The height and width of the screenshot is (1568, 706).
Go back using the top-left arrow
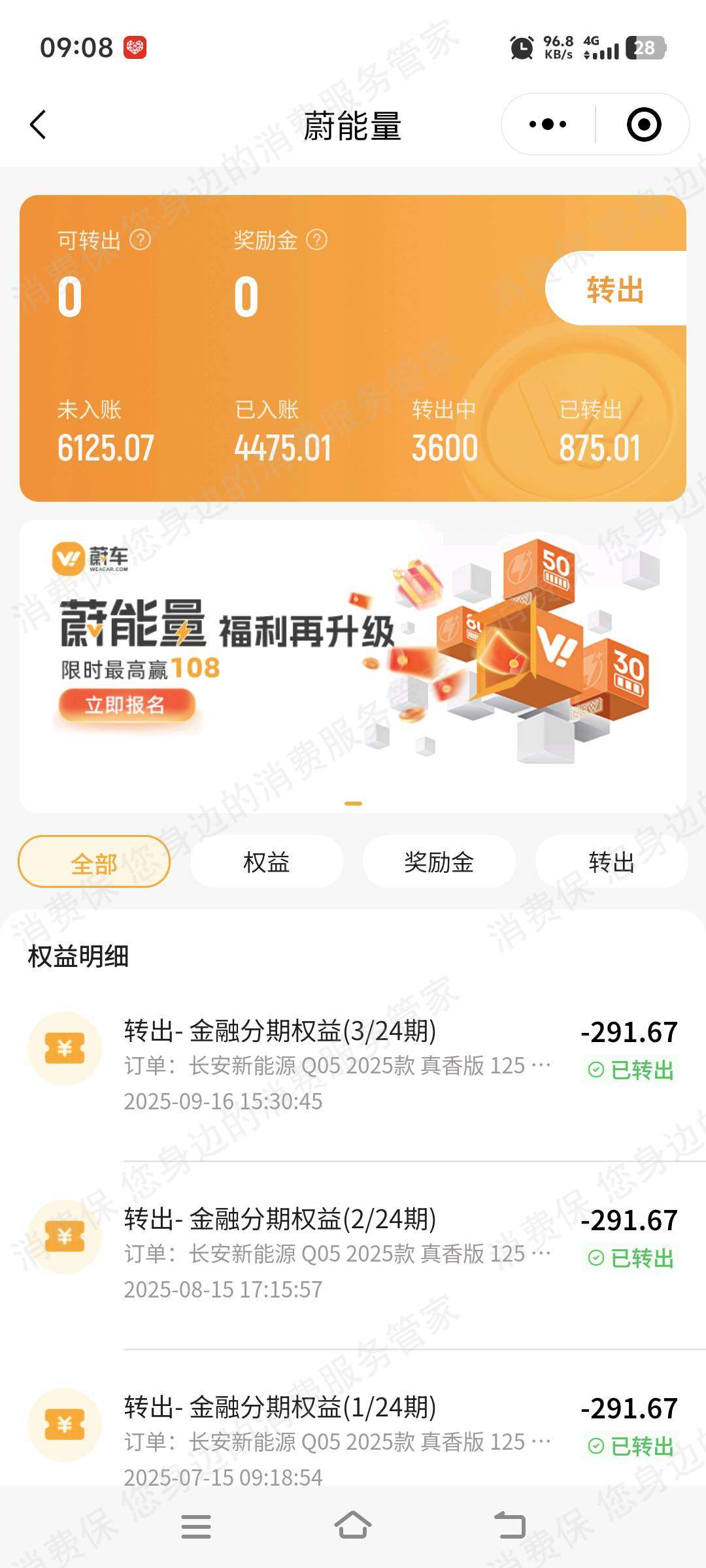coord(39,124)
